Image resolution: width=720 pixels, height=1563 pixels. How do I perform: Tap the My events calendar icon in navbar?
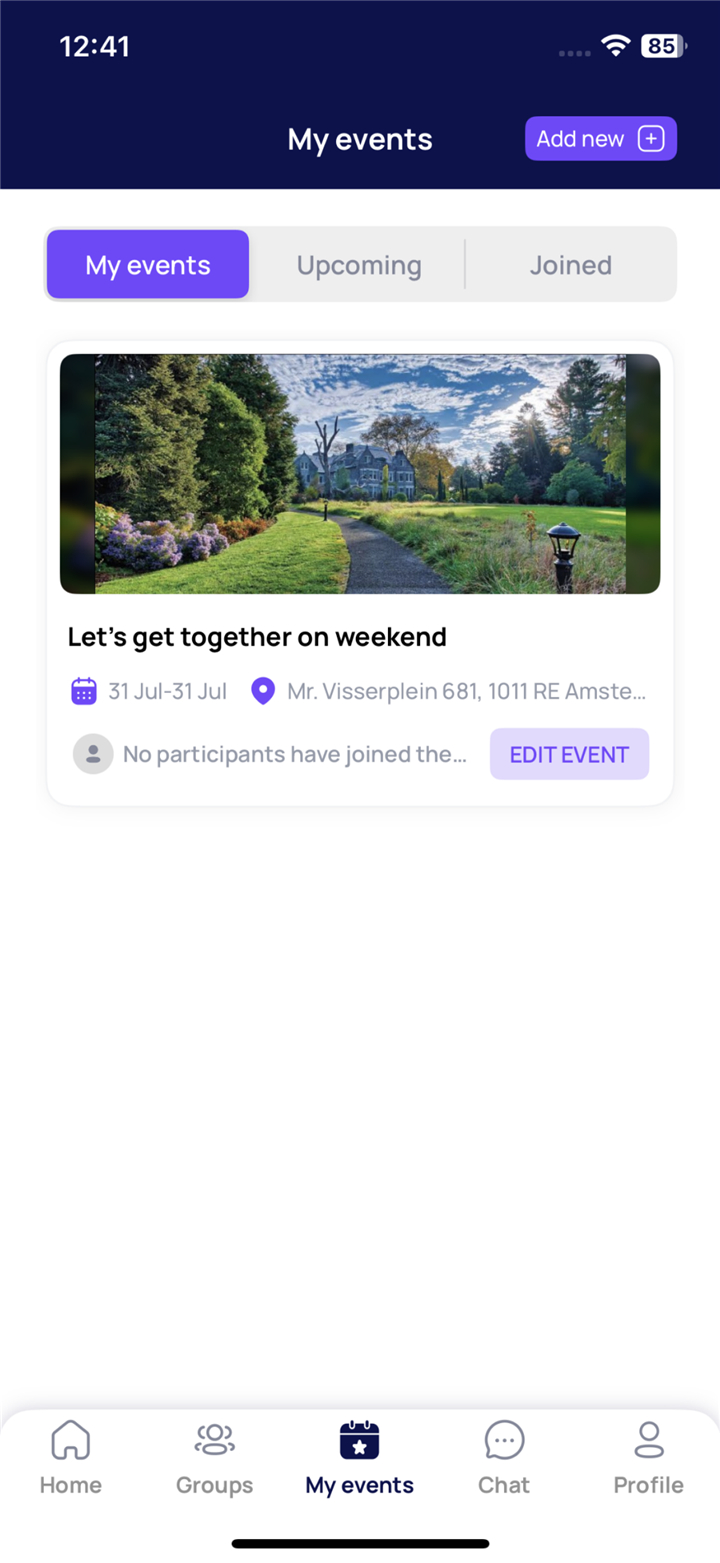359,1440
